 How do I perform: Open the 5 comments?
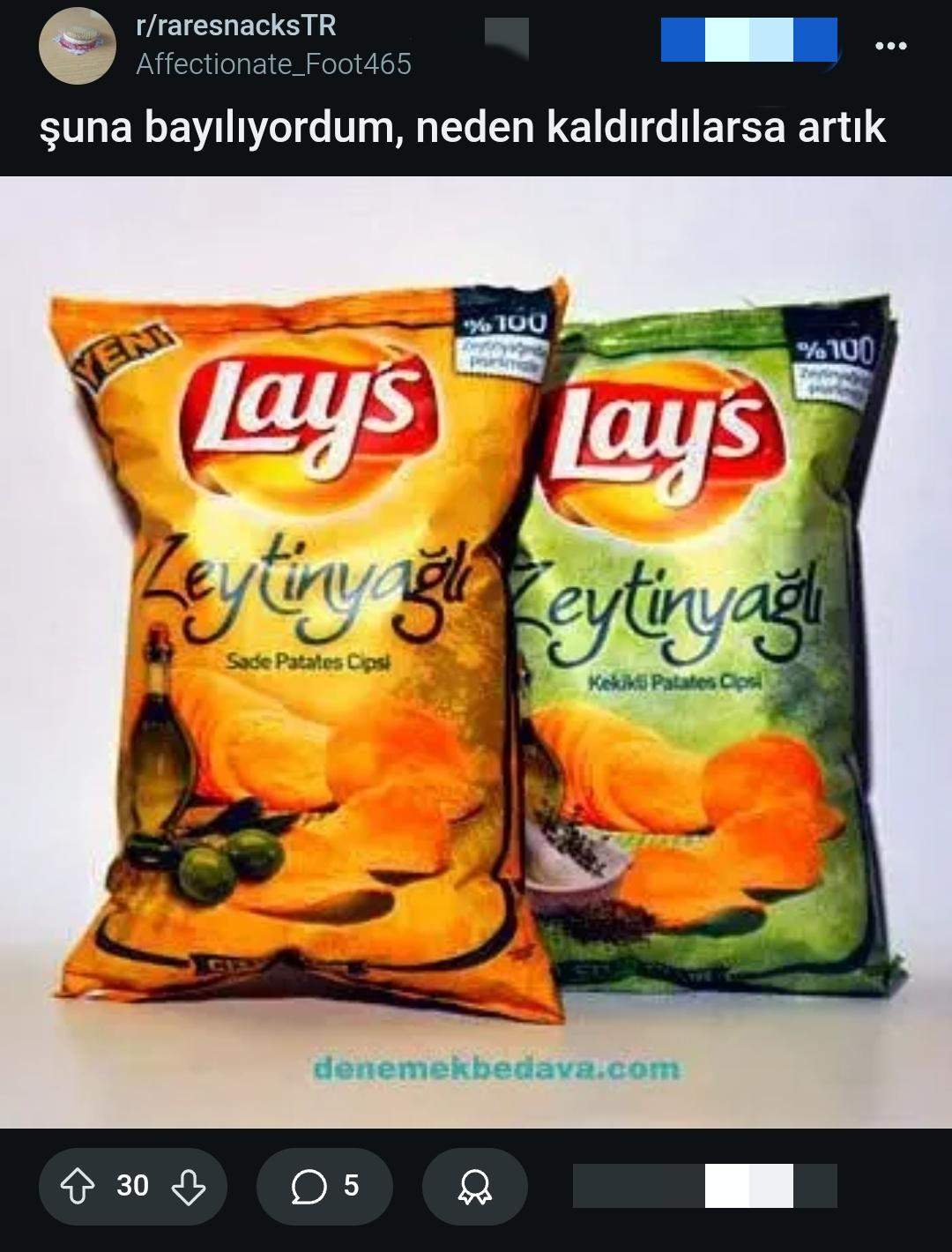(x=324, y=1186)
